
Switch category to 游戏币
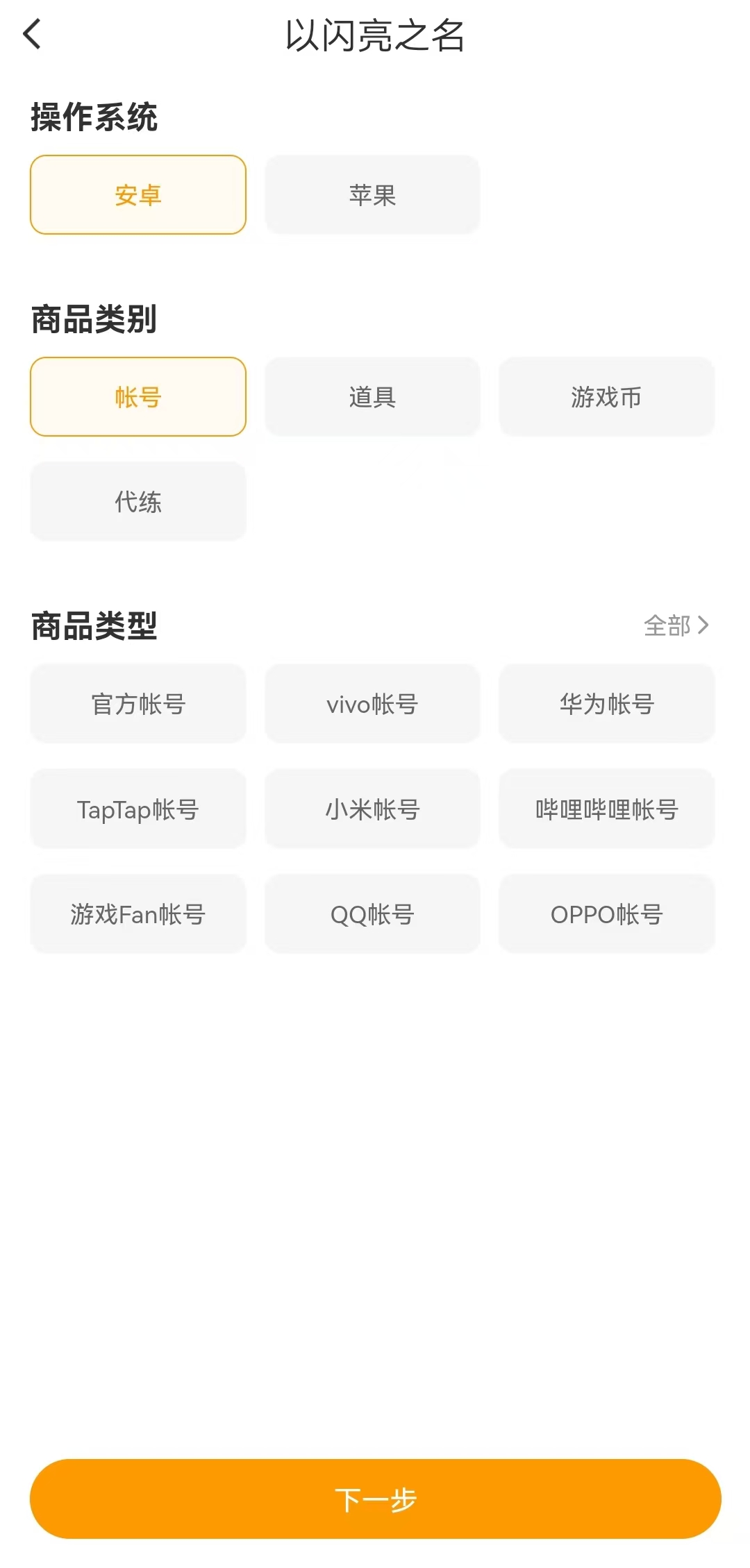tap(606, 397)
